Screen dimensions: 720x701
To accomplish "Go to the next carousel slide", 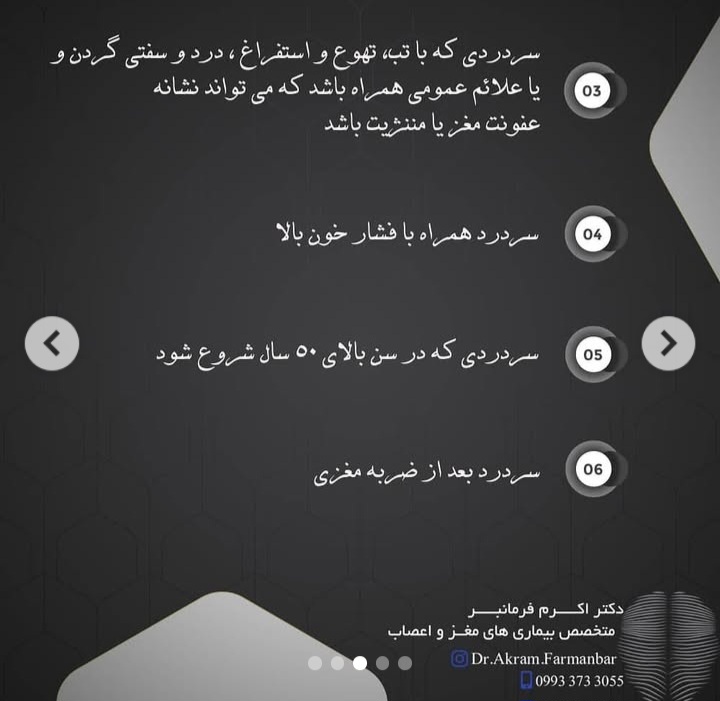I will [x=668, y=343].
